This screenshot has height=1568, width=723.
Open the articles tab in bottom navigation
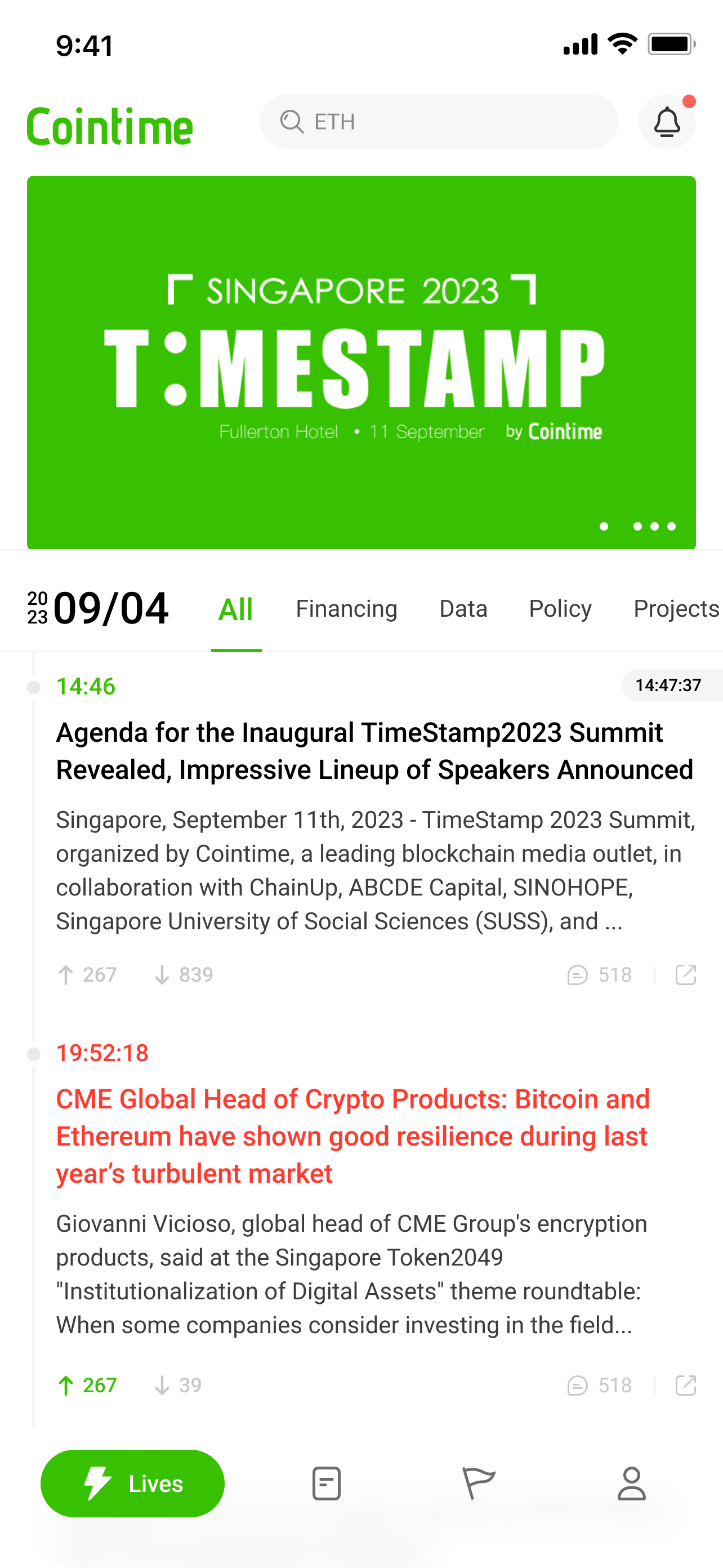click(x=326, y=1484)
